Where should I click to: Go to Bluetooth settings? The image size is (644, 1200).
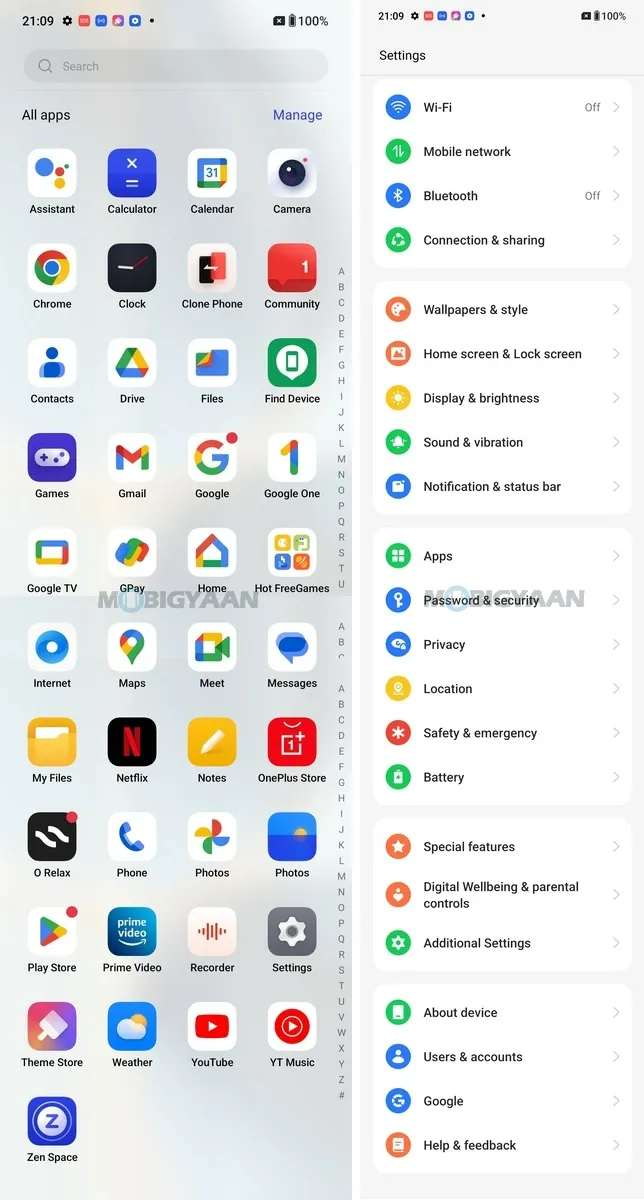pos(502,196)
